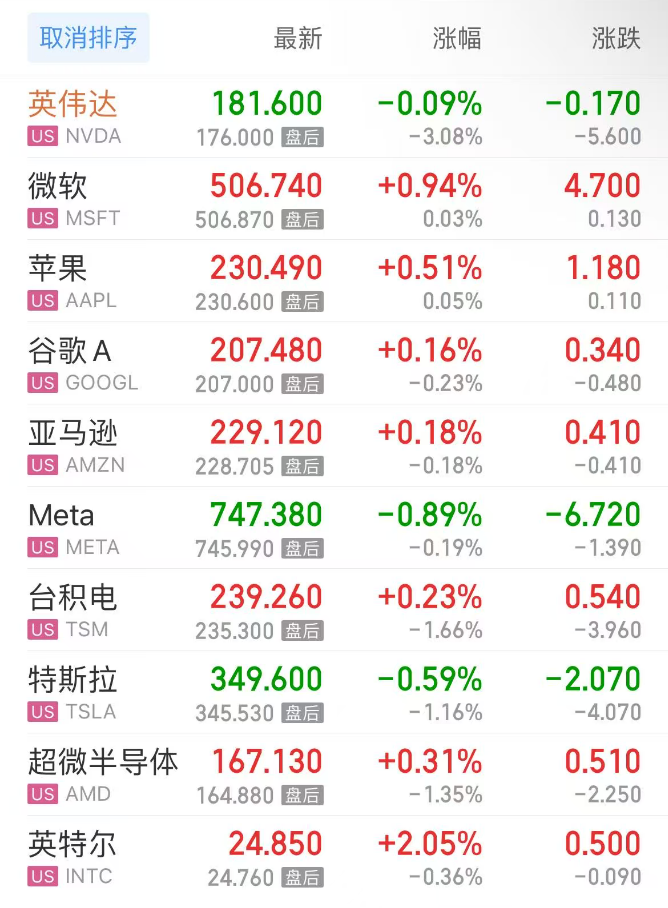Viewport: 668px width, 908px height.
Task: Sort stocks by 涨跌 column
Action: 616,39
